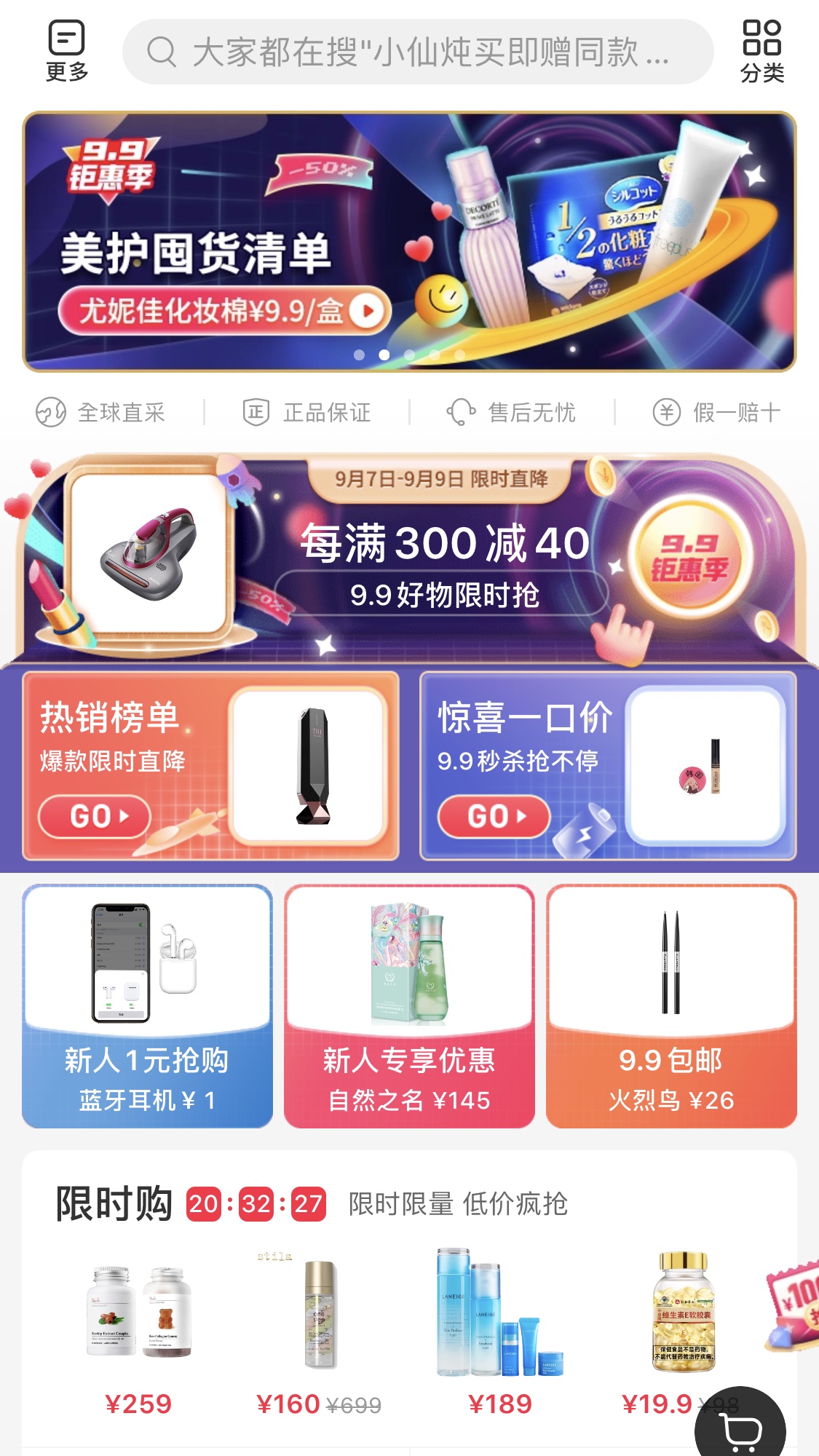The image size is (819, 1456).
Task: Open the floating shopping cart
Action: click(741, 1428)
